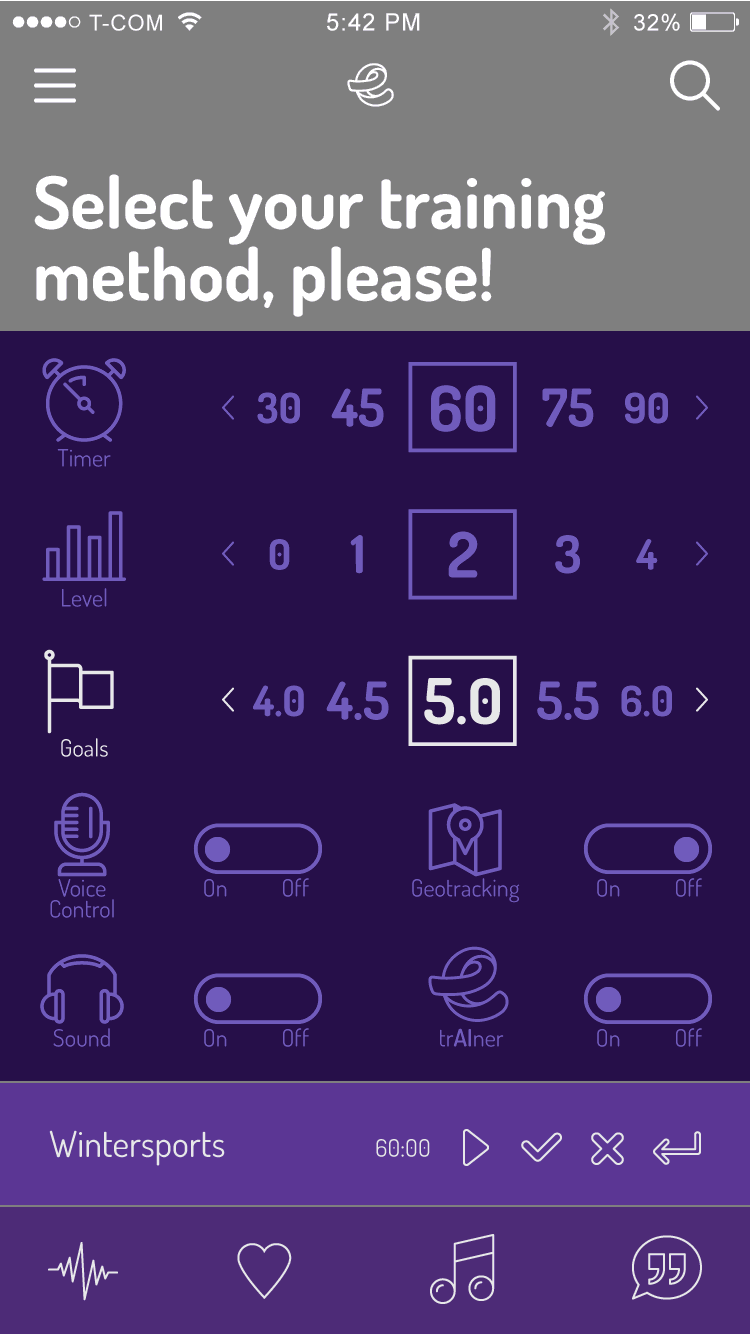Open the hamburger menu
Screen dimensions: 750x1334
pos(55,86)
